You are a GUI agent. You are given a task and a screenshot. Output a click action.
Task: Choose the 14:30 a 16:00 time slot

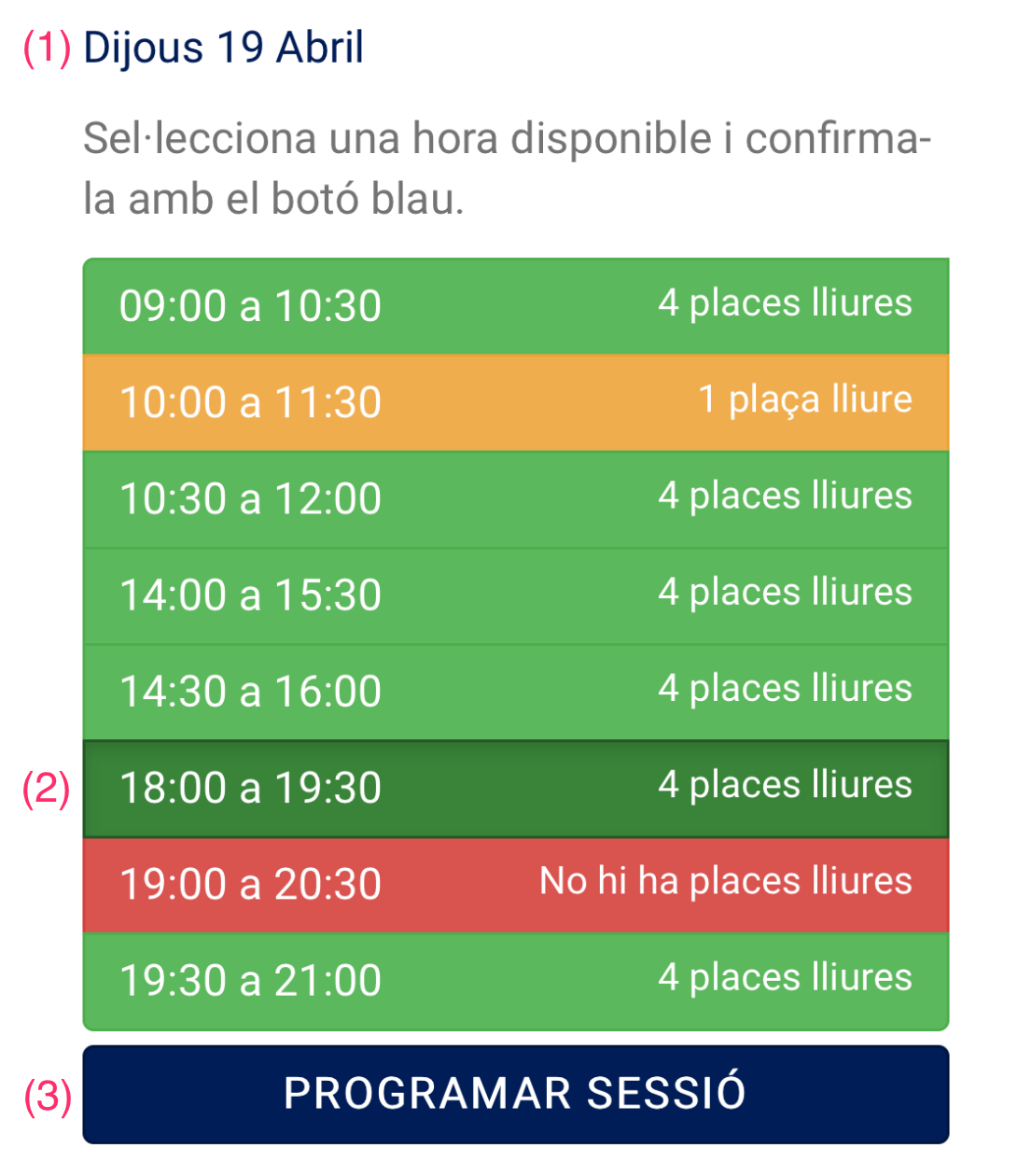click(x=515, y=691)
